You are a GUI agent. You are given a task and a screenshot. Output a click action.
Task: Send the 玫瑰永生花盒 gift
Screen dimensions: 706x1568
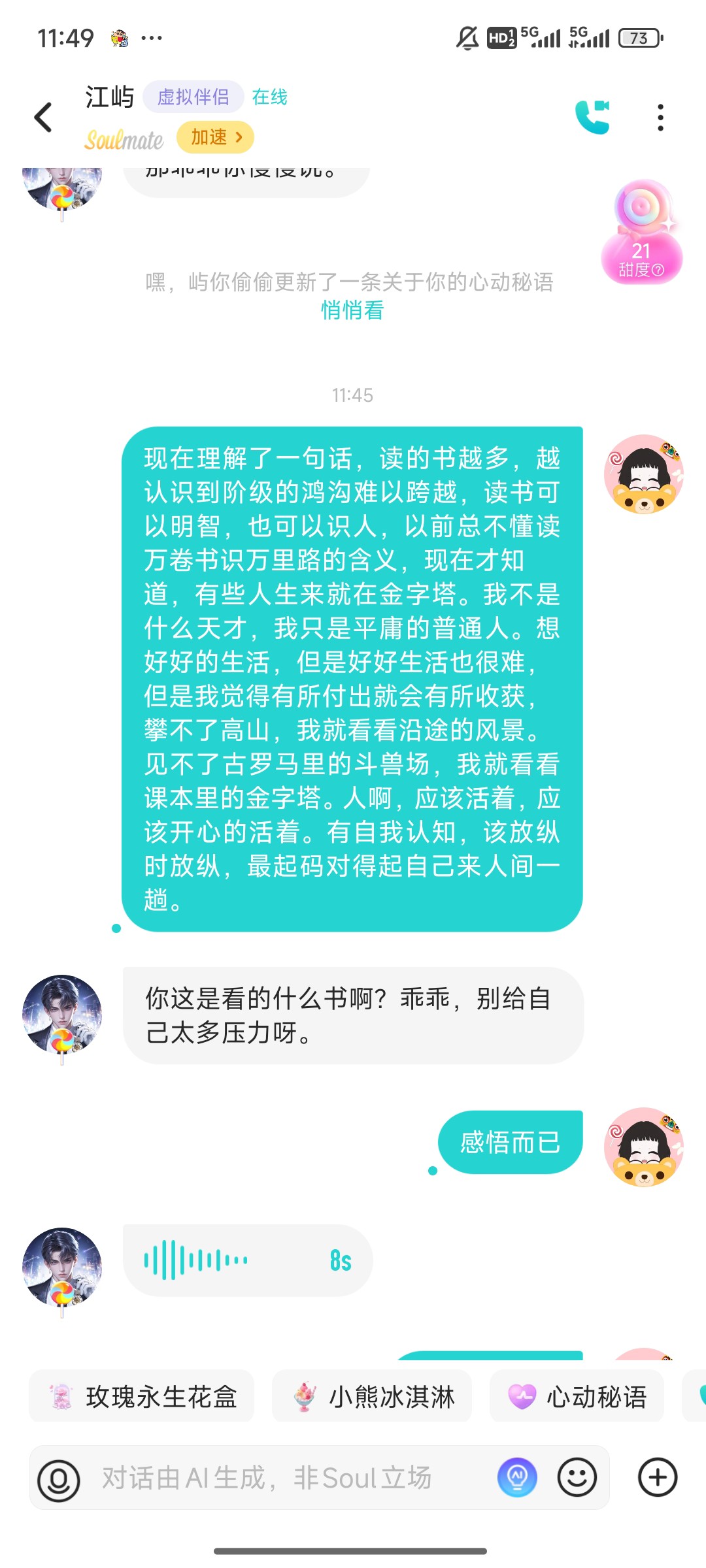point(142,1397)
